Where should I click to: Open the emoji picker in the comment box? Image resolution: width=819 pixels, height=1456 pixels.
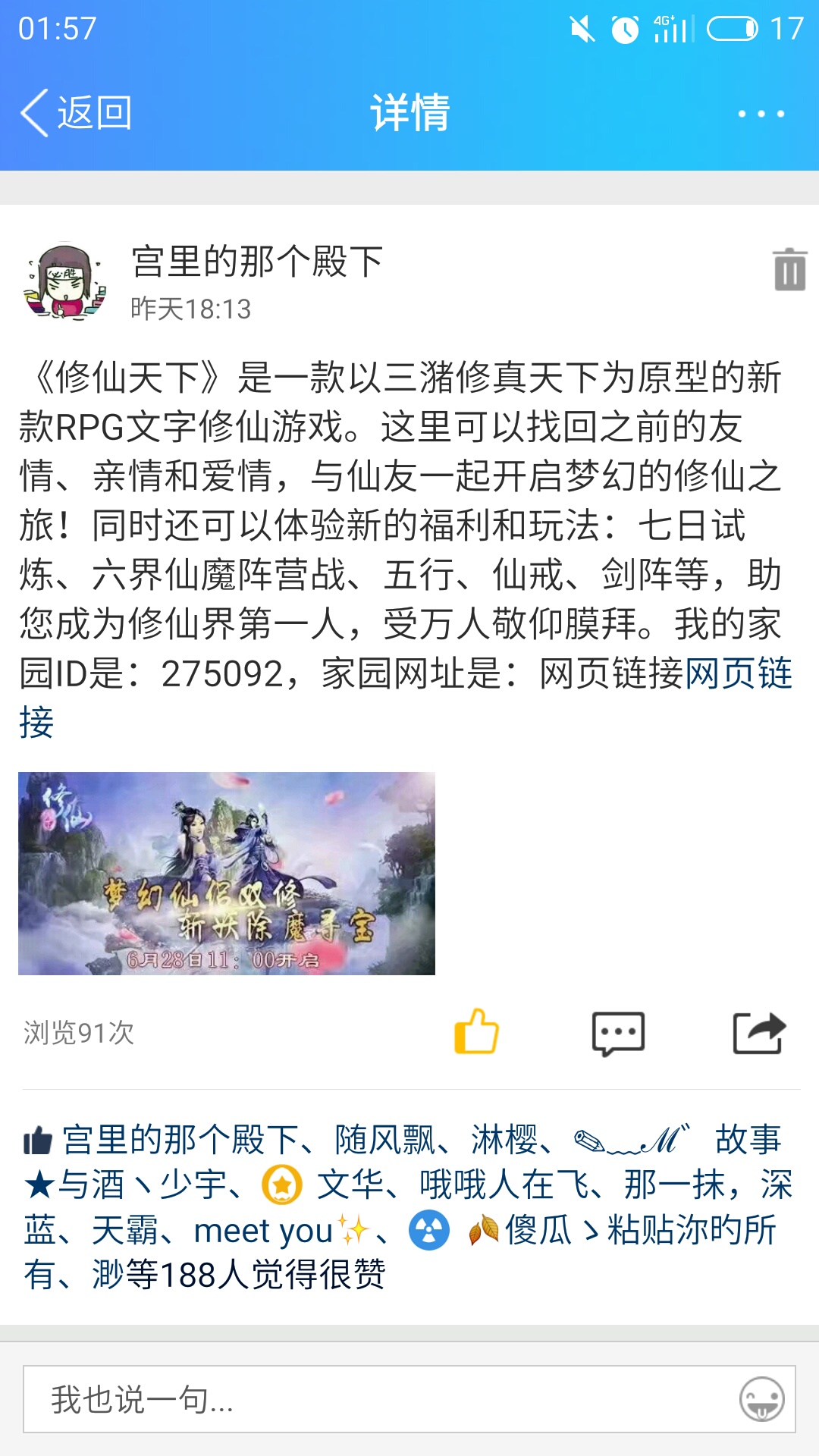761,1399
